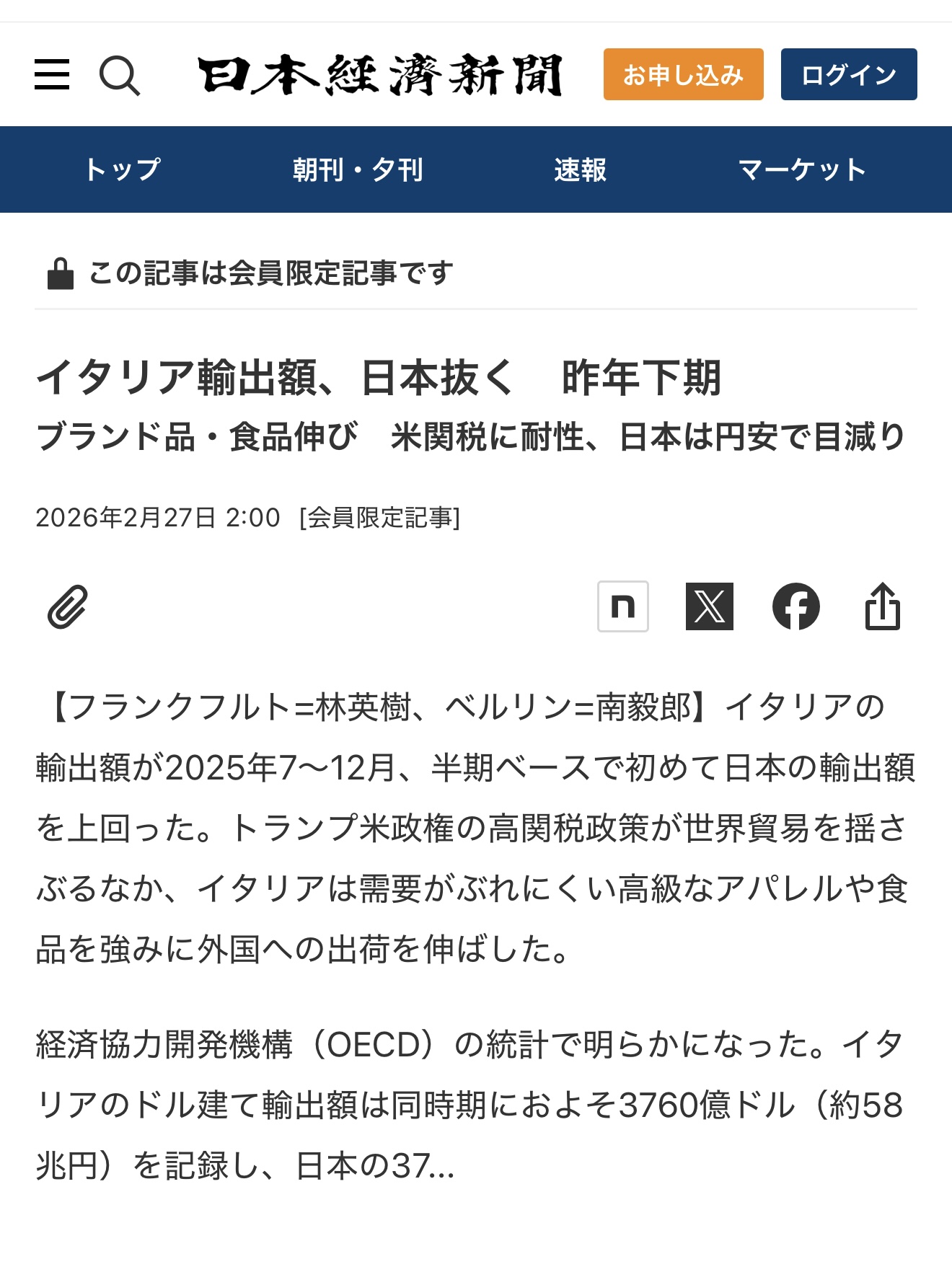This screenshot has width=952, height=1272.
Task: Open the search magnifier
Action: click(x=119, y=75)
